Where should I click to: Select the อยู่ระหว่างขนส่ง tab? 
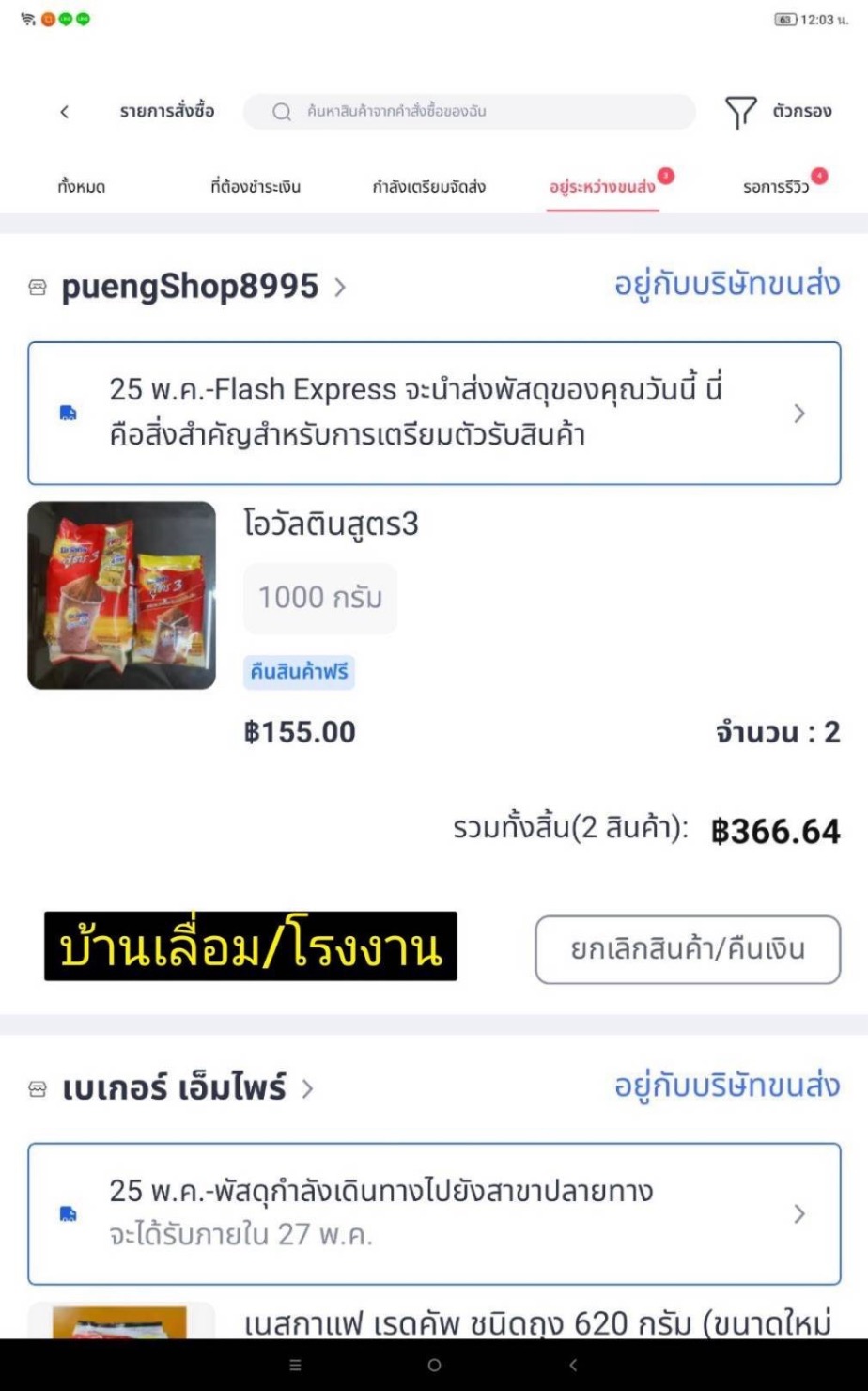[602, 187]
